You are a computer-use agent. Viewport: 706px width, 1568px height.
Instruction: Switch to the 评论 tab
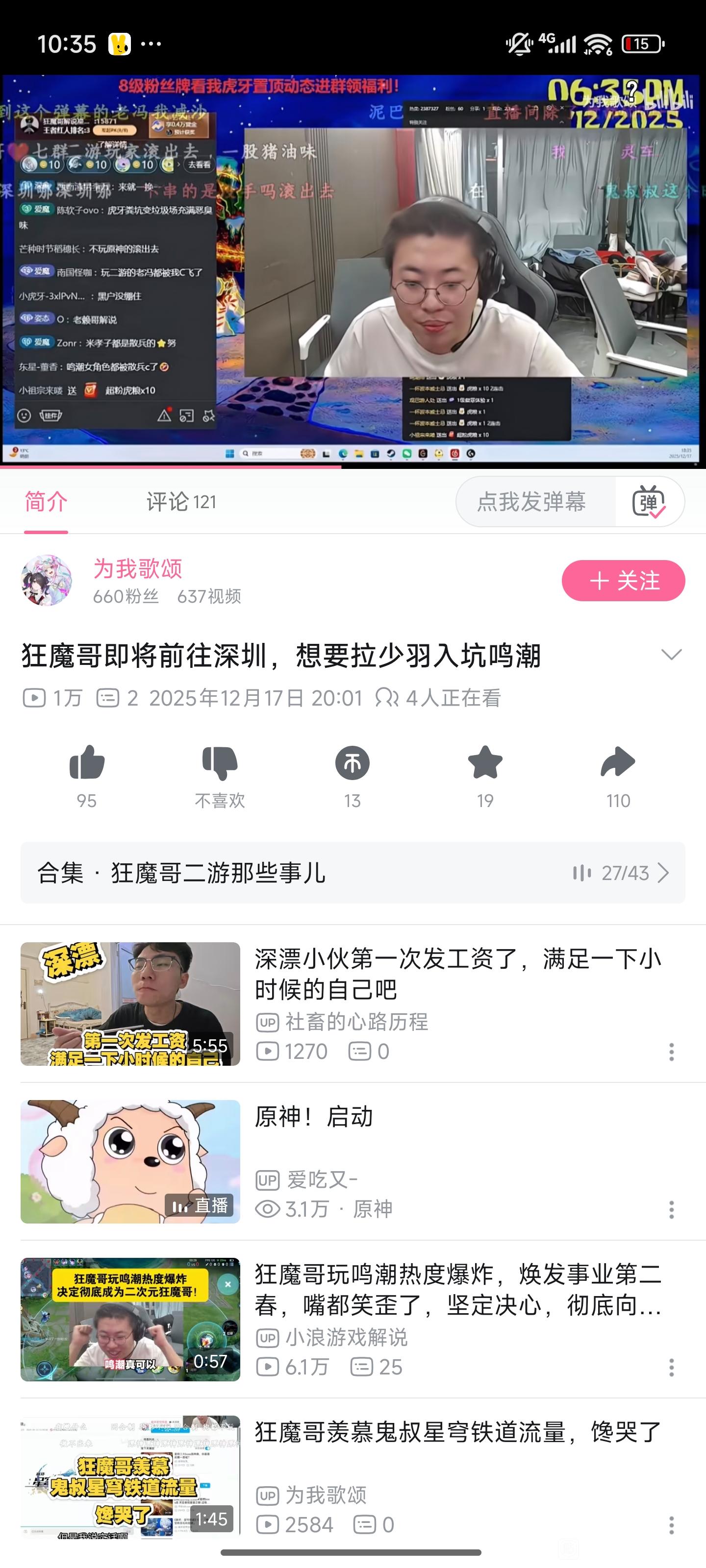click(181, 502)
